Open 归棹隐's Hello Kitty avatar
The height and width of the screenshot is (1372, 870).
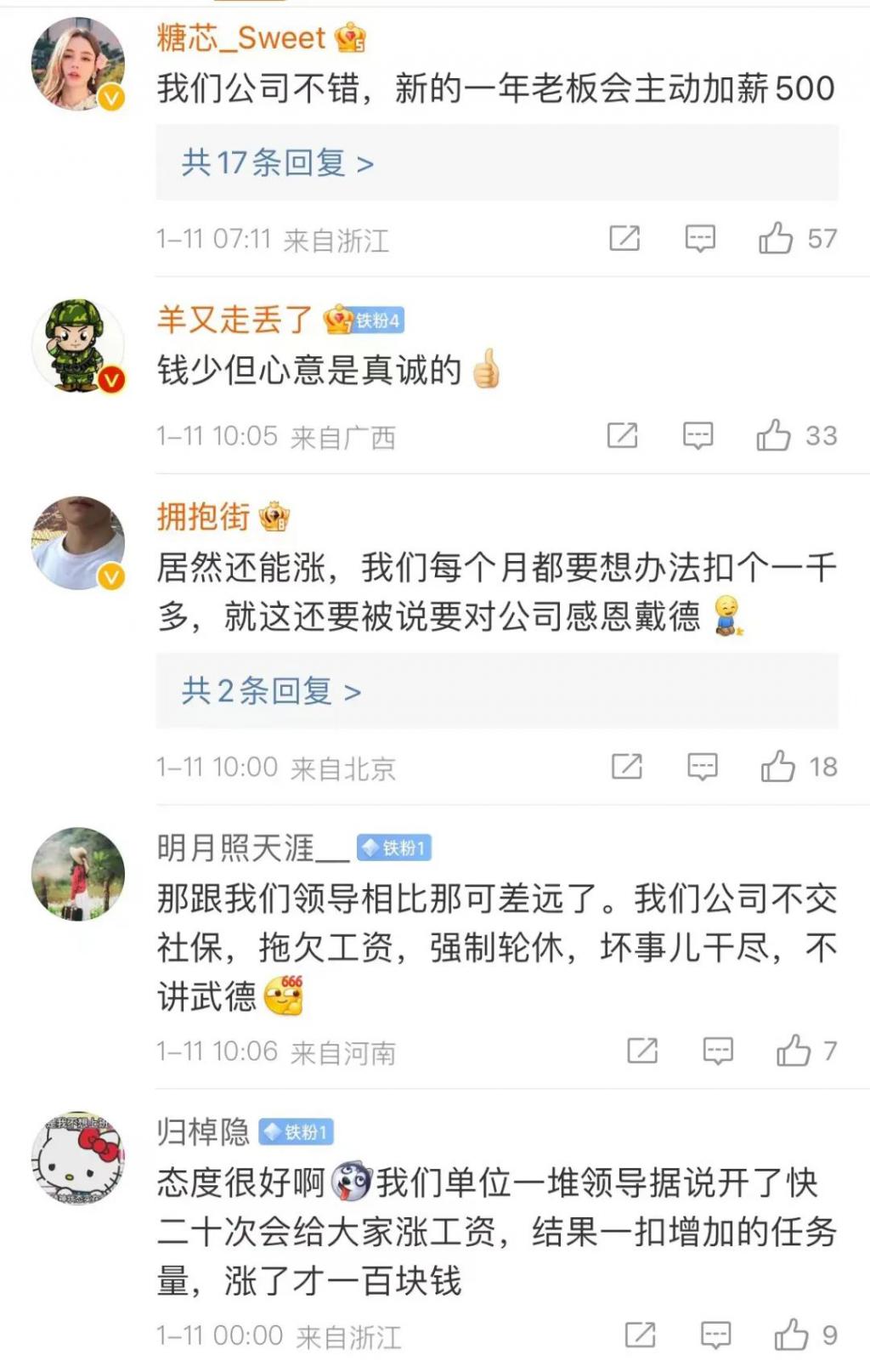pyautogui.click(x=77, y=1156)
